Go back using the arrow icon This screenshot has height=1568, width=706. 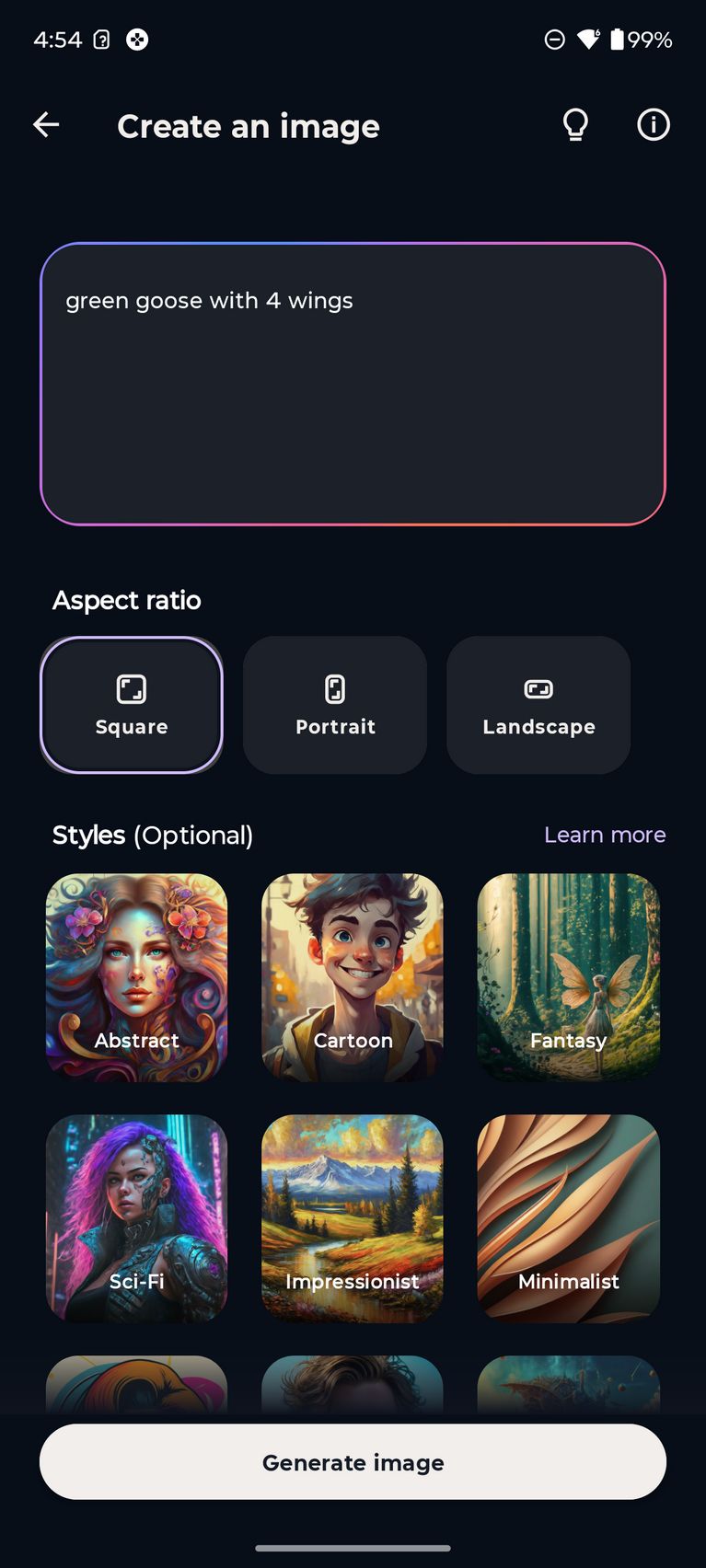tap(46, 125)
